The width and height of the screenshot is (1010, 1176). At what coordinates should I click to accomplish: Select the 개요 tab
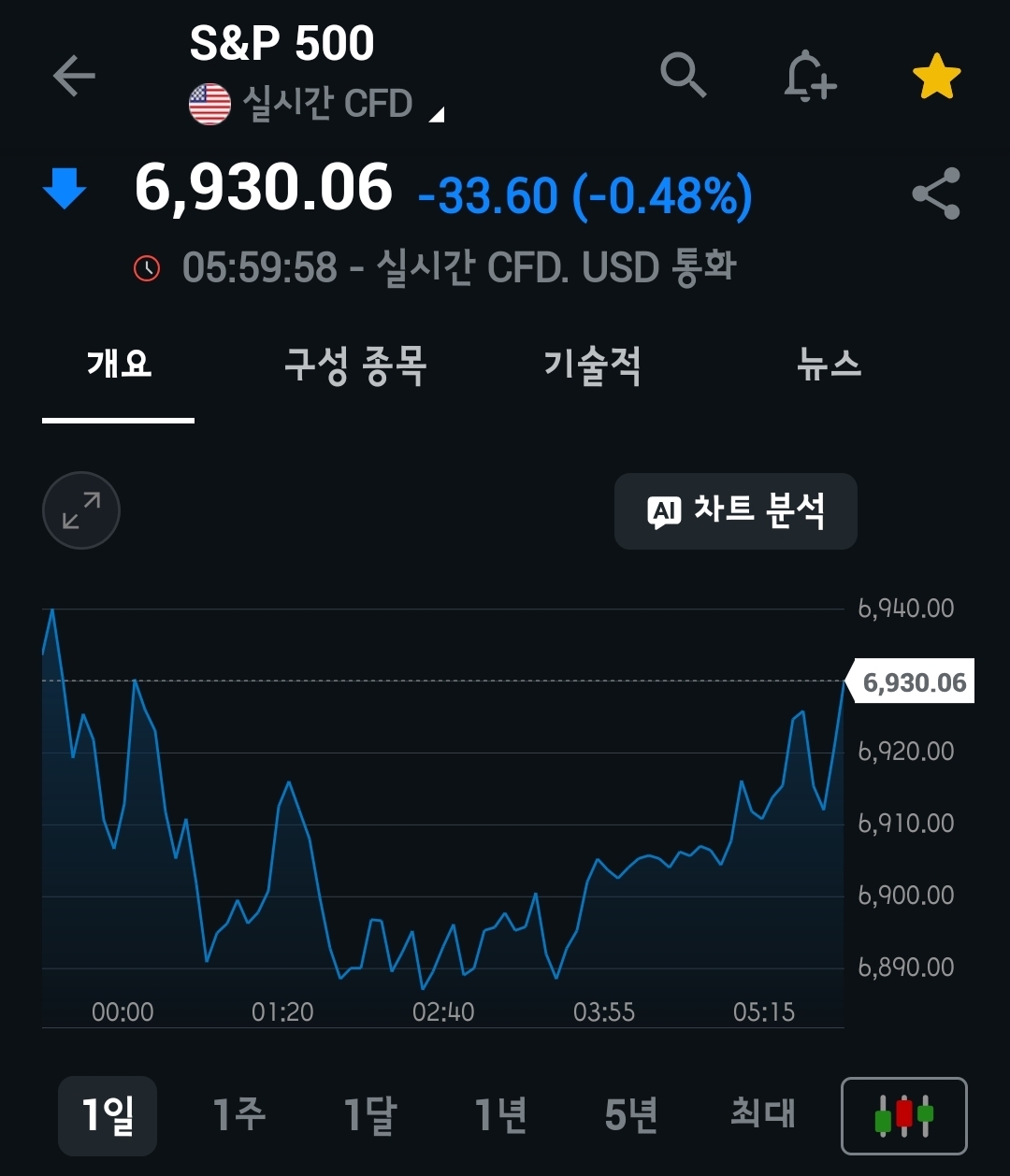click(x=119, y=365)
